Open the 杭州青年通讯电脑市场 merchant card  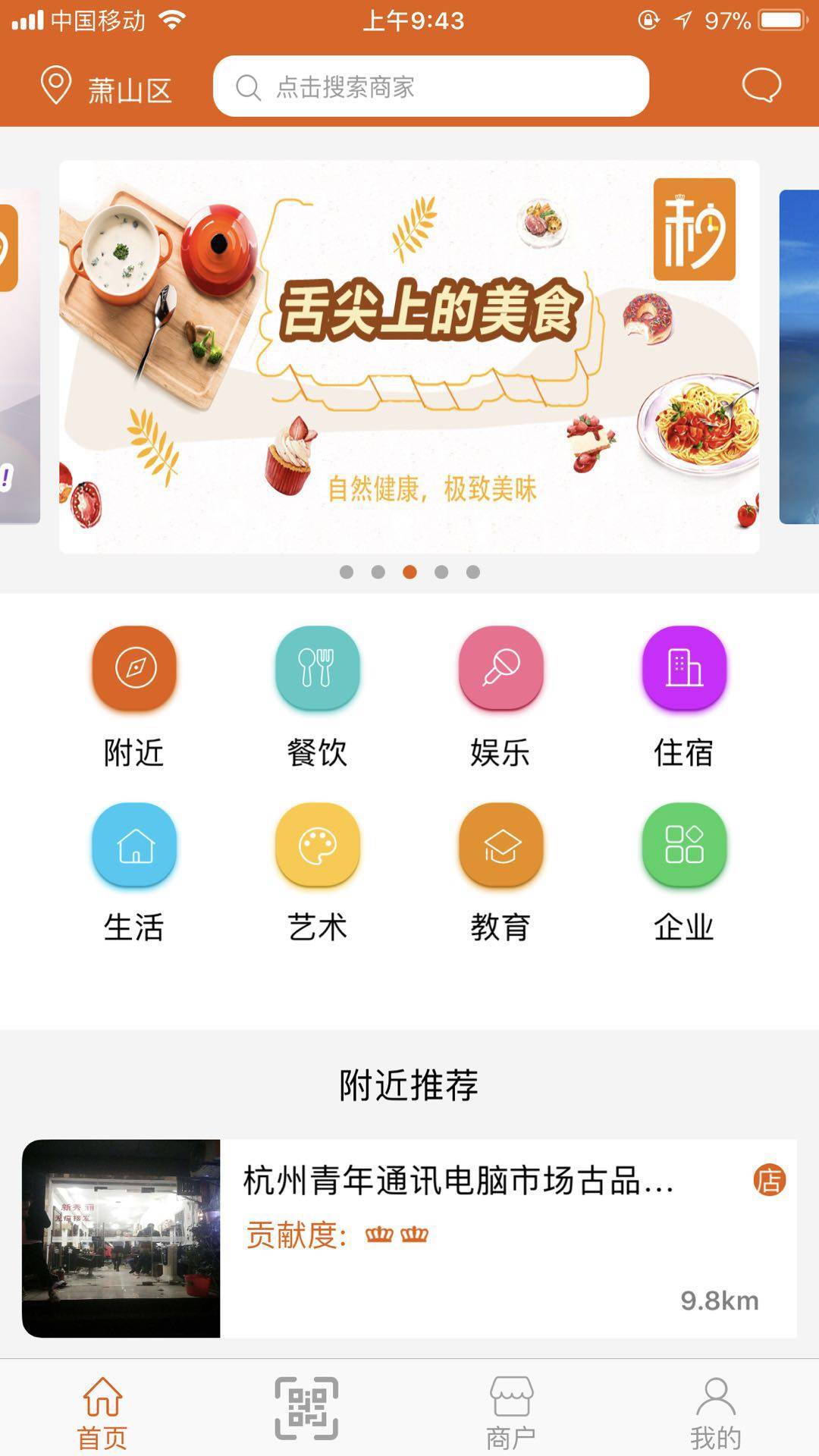pyautogui.click(x=409, y=1238)
